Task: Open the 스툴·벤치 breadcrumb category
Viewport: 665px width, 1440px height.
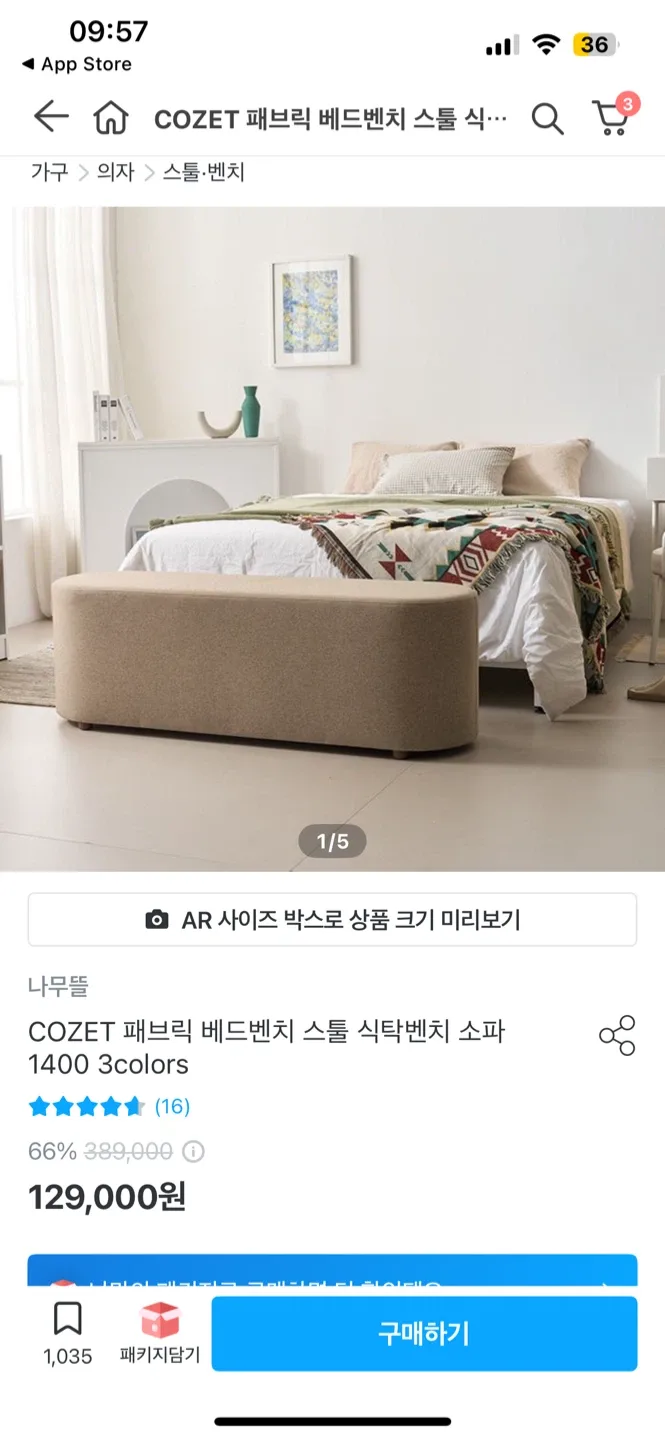Action: click(x=203, y=172)
